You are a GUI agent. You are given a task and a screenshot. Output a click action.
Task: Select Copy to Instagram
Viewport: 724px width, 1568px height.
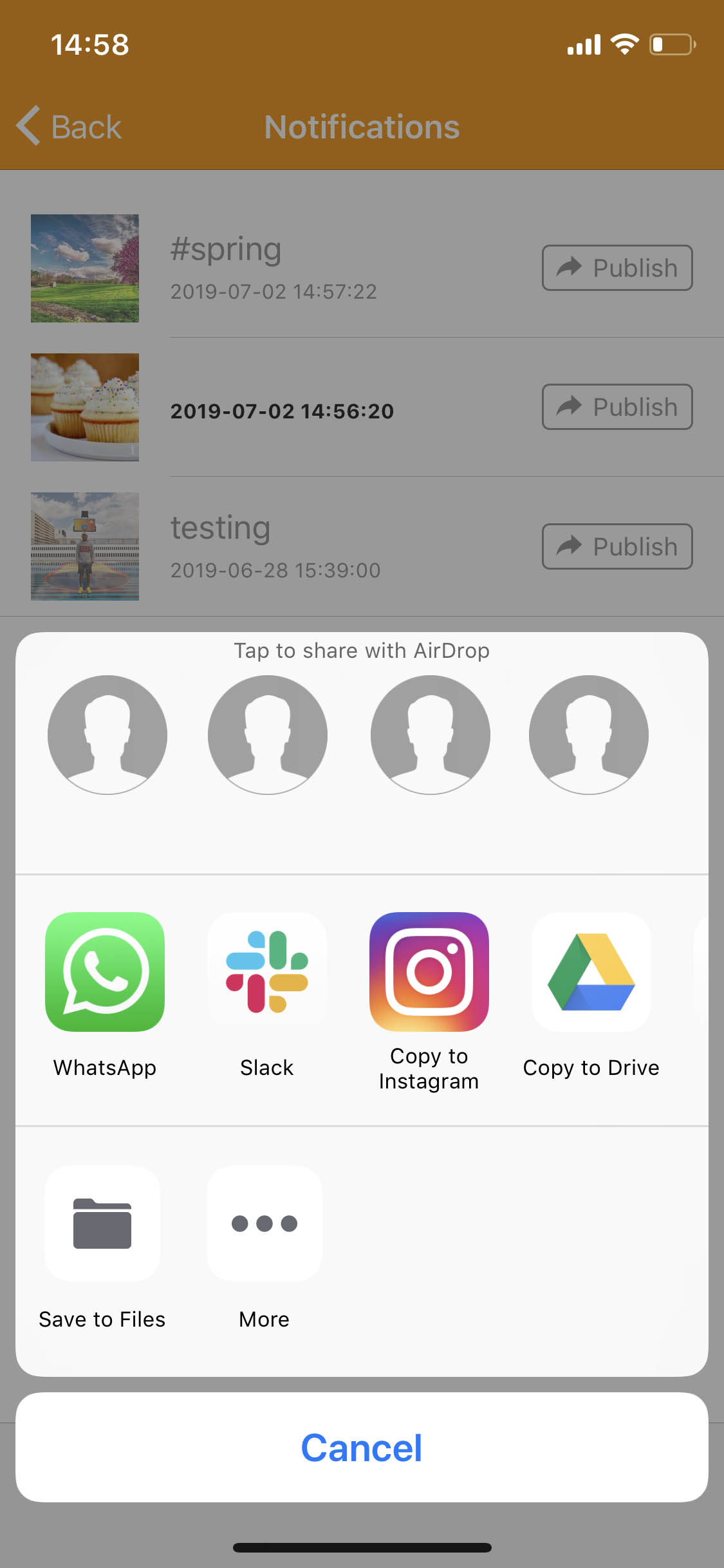tap(429, 974)
